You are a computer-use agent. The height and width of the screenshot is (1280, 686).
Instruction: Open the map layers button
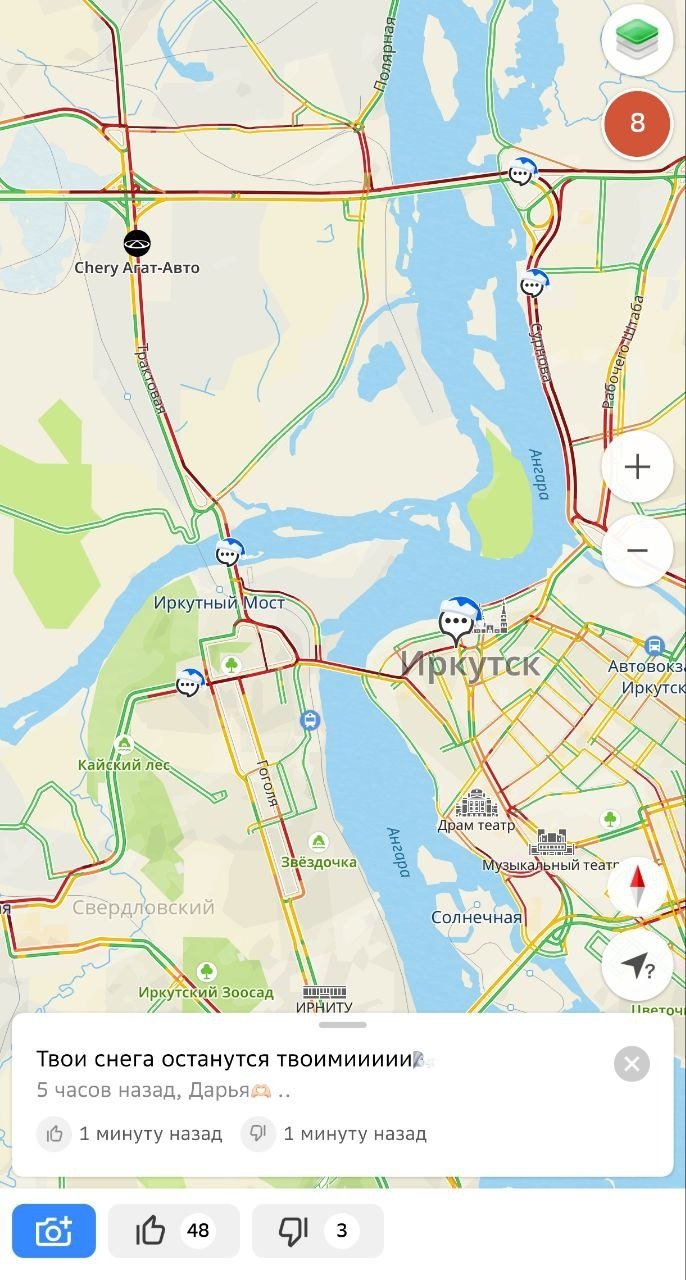637,40
